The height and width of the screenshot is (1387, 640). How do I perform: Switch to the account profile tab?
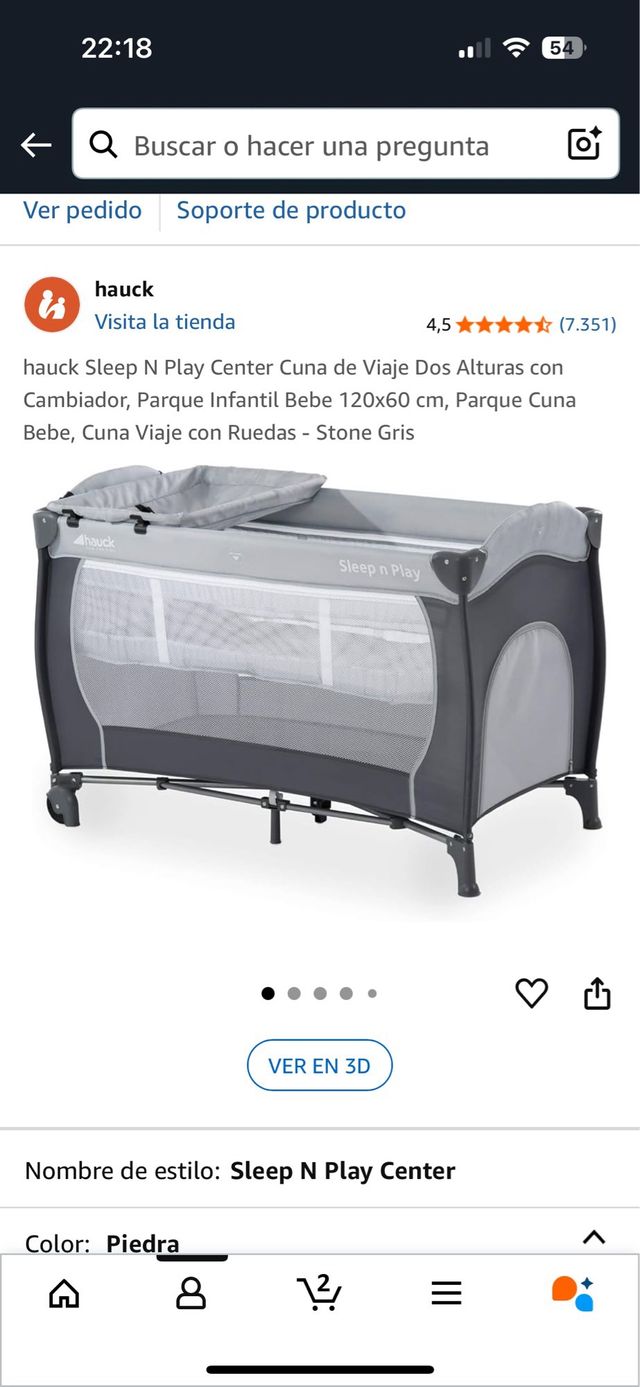tap(190, 1294)
